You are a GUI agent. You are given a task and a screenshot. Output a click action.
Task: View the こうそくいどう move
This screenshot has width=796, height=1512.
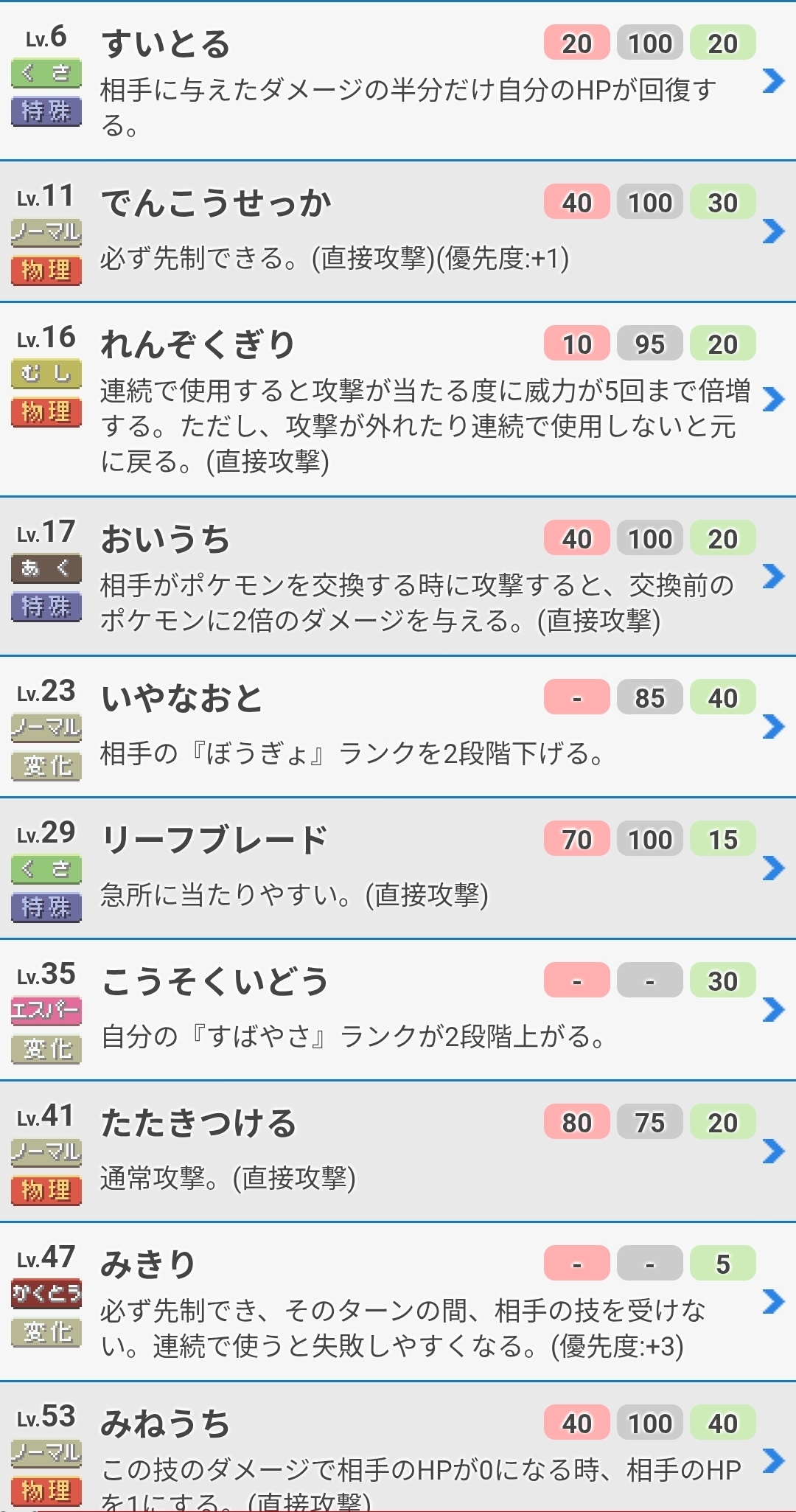398,1010
